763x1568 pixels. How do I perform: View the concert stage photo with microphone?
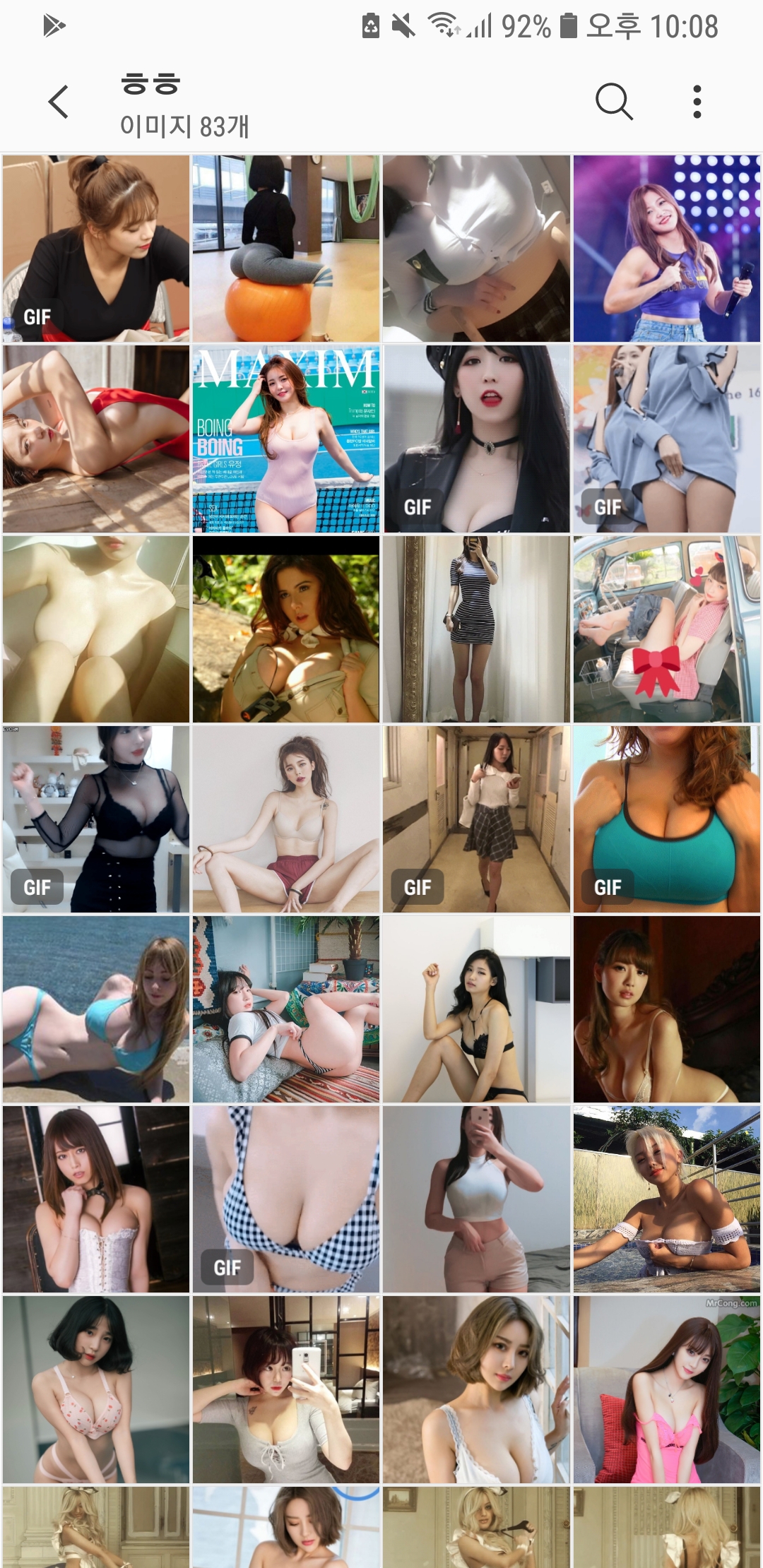(x=666, y=249)
